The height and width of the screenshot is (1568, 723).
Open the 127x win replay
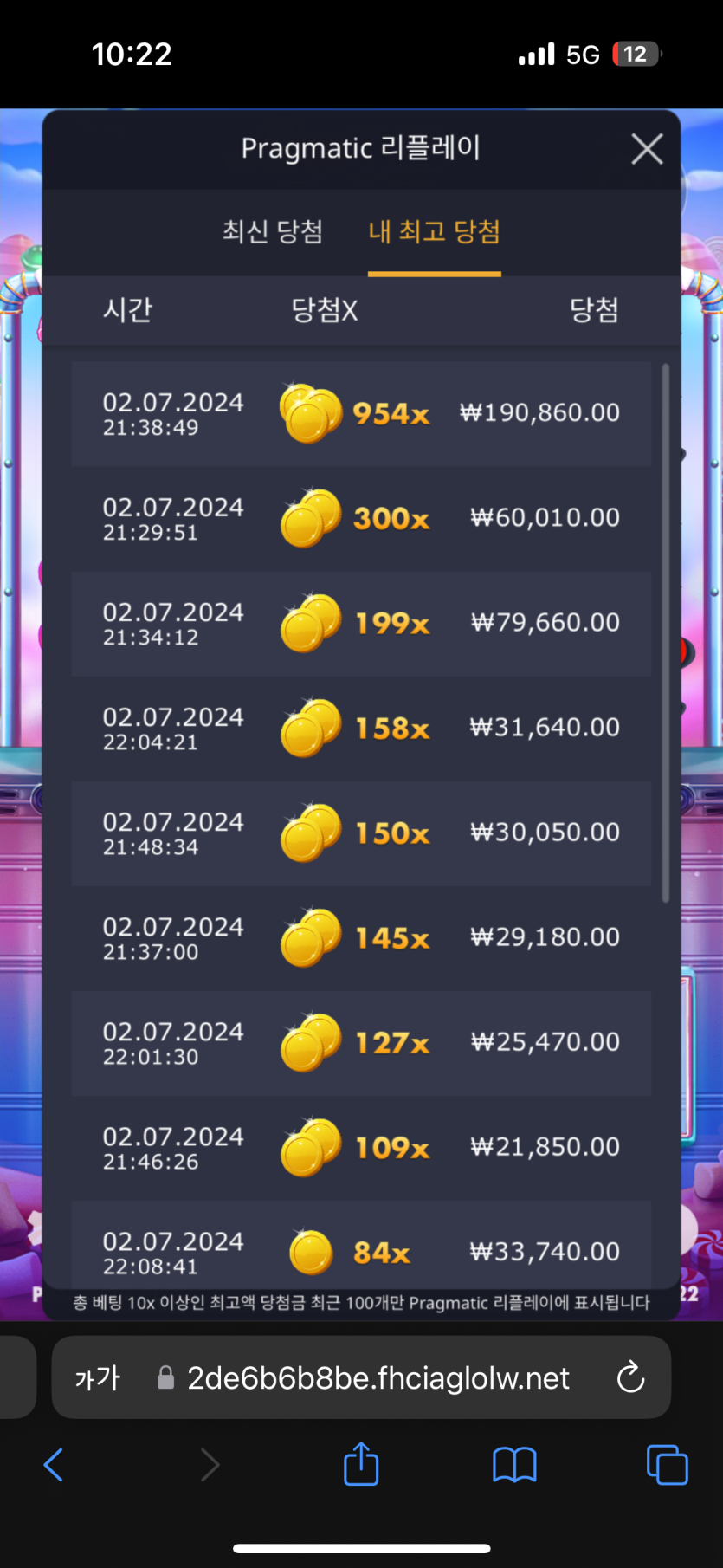coord(361,1042)
